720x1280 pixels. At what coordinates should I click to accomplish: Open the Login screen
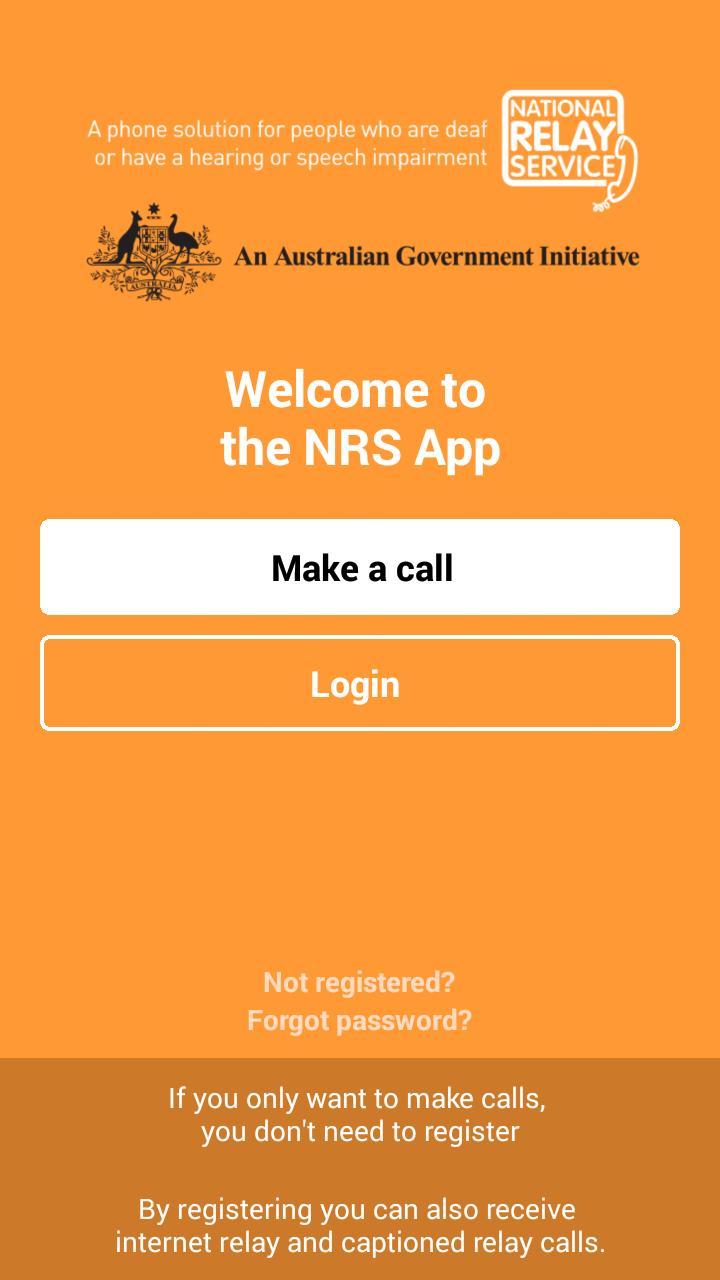point(360,684)
